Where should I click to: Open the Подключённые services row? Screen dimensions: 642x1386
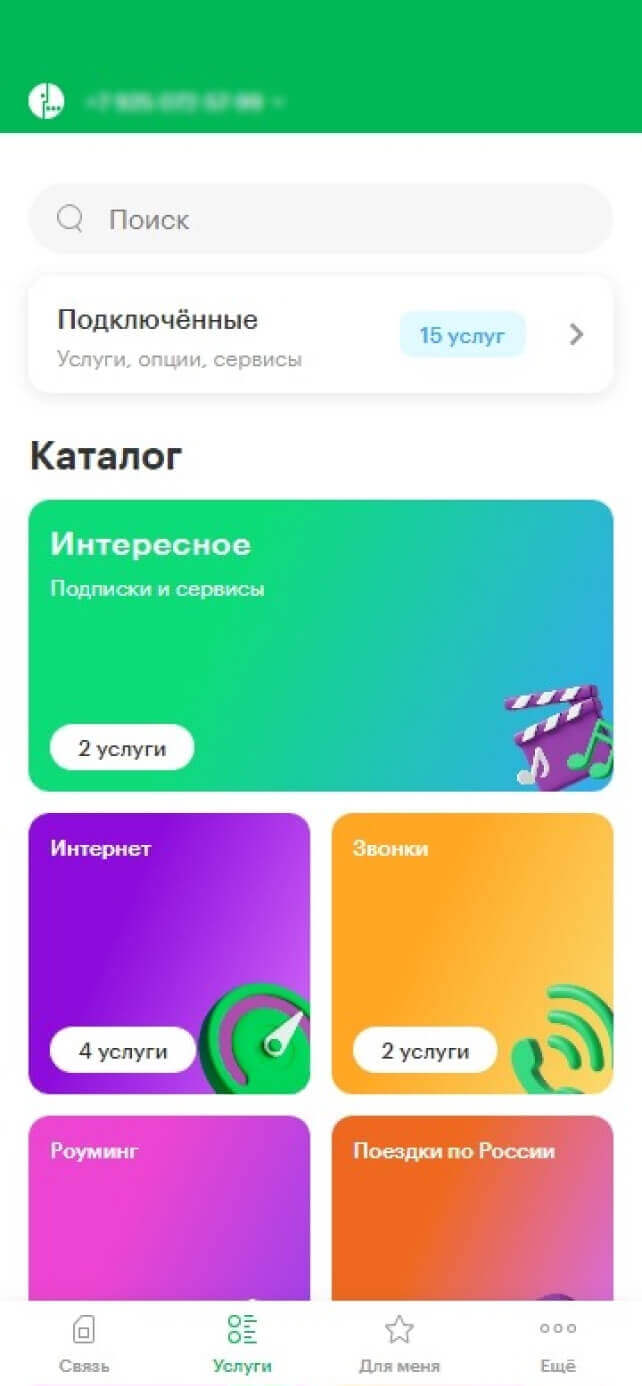(320, 335)
